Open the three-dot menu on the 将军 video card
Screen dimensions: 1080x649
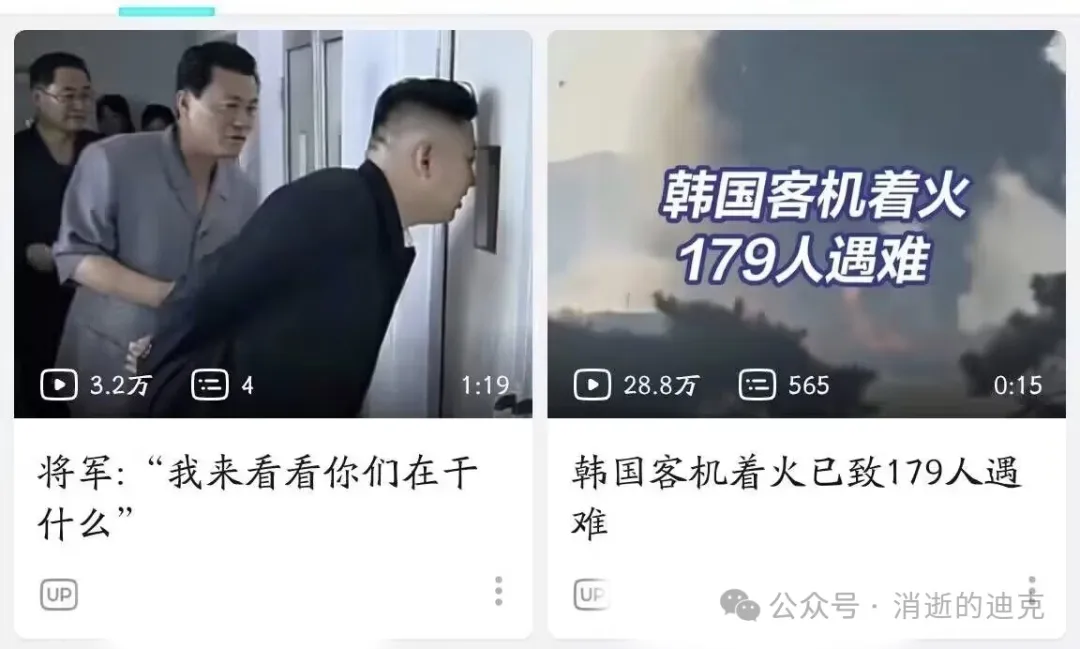point(498,591)
